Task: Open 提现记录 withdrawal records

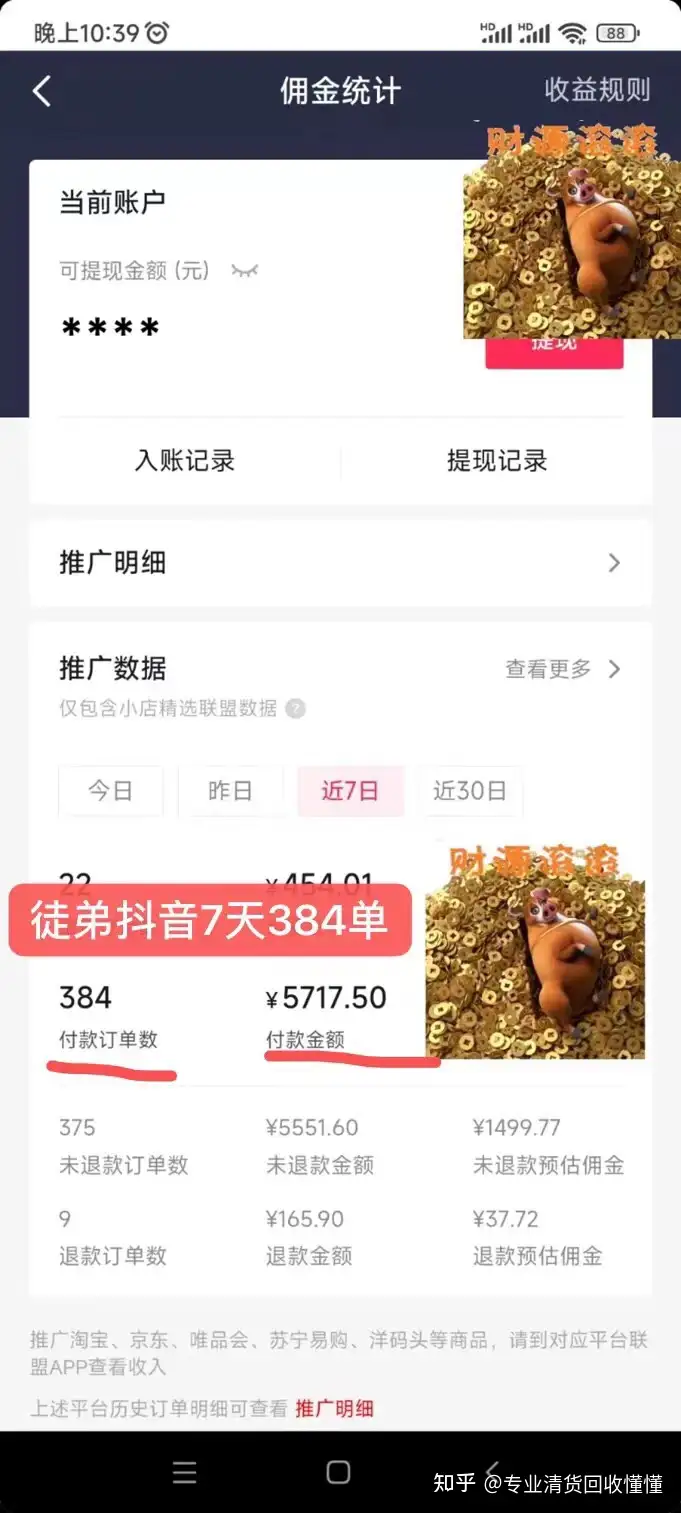Action: point(497,461)
